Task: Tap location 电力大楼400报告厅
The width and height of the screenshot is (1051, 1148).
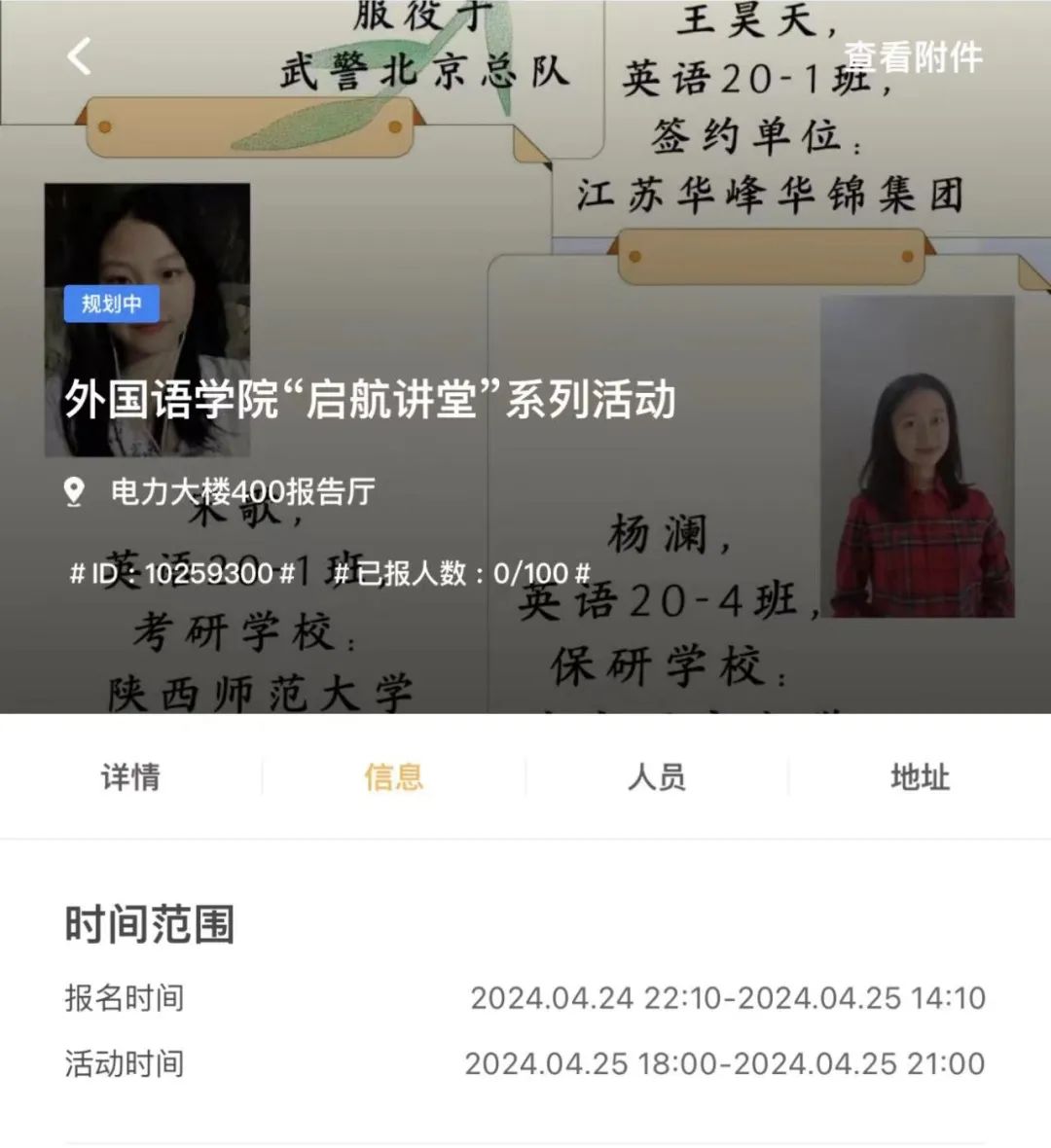Action: pyautogui.click(x=241, y=491)
